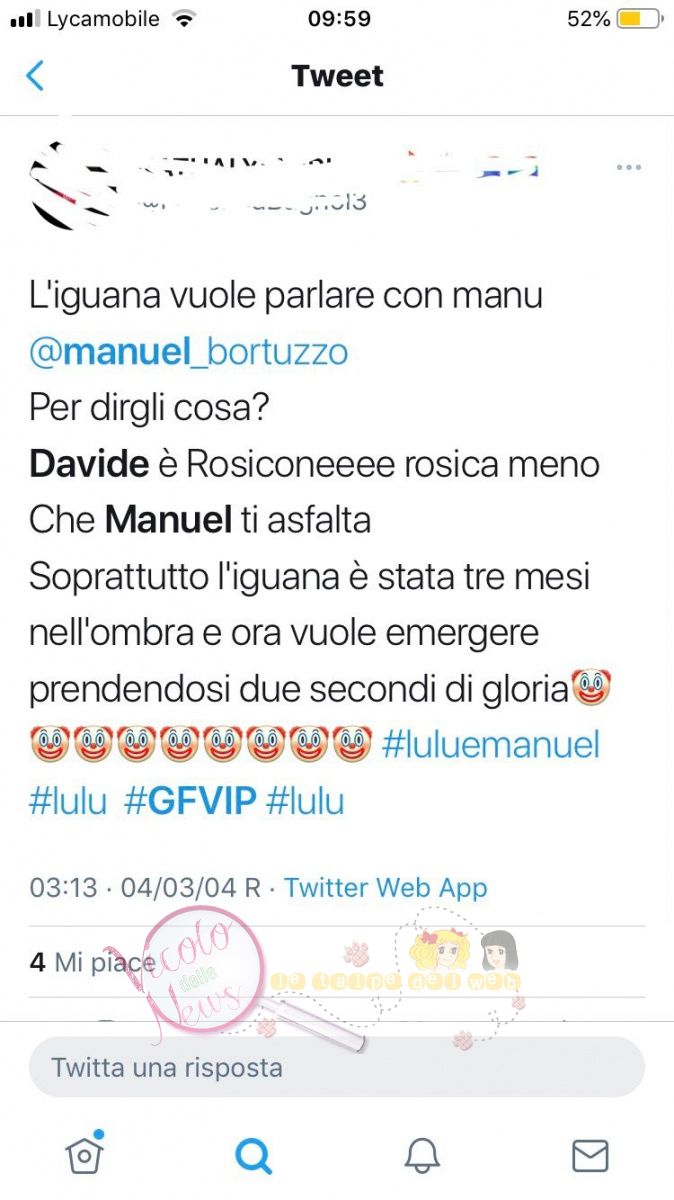Go back using the arrow
The image size is (674, 1200).
click(35, 76)
